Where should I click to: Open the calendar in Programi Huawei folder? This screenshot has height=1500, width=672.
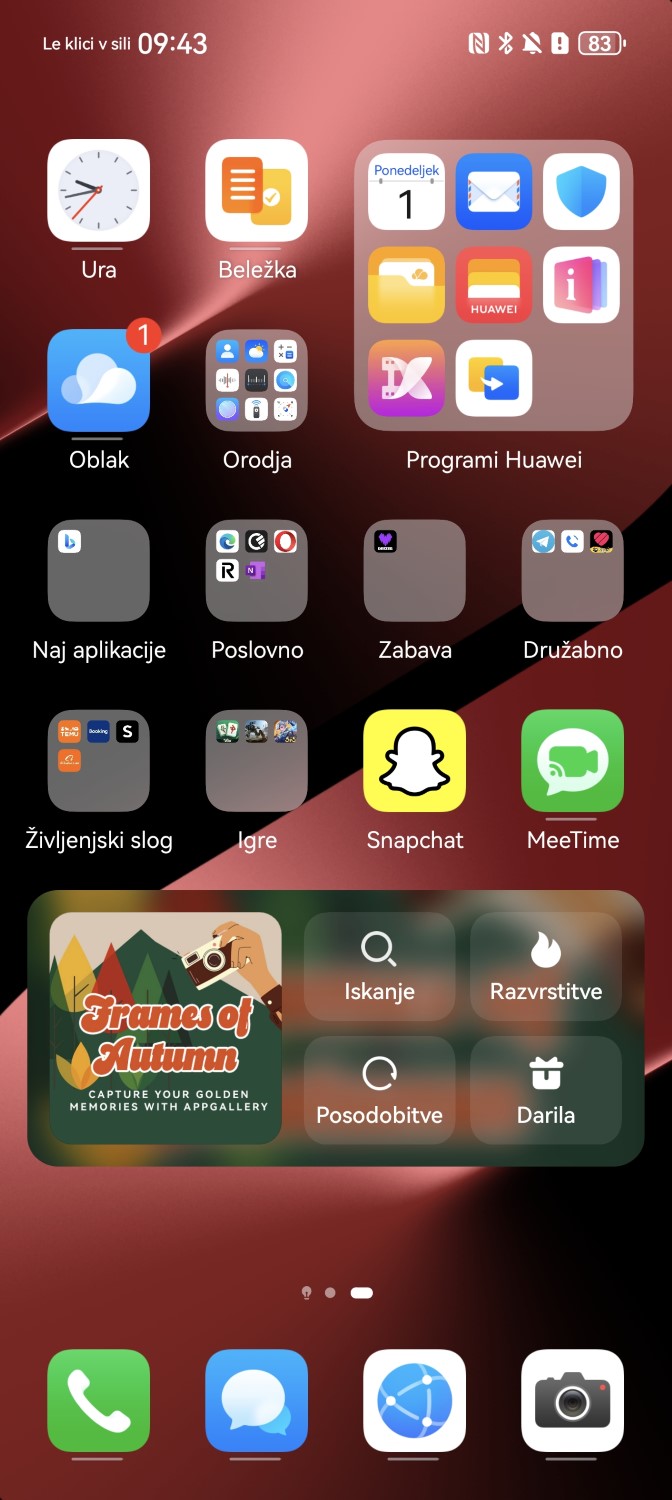point(406,191)
